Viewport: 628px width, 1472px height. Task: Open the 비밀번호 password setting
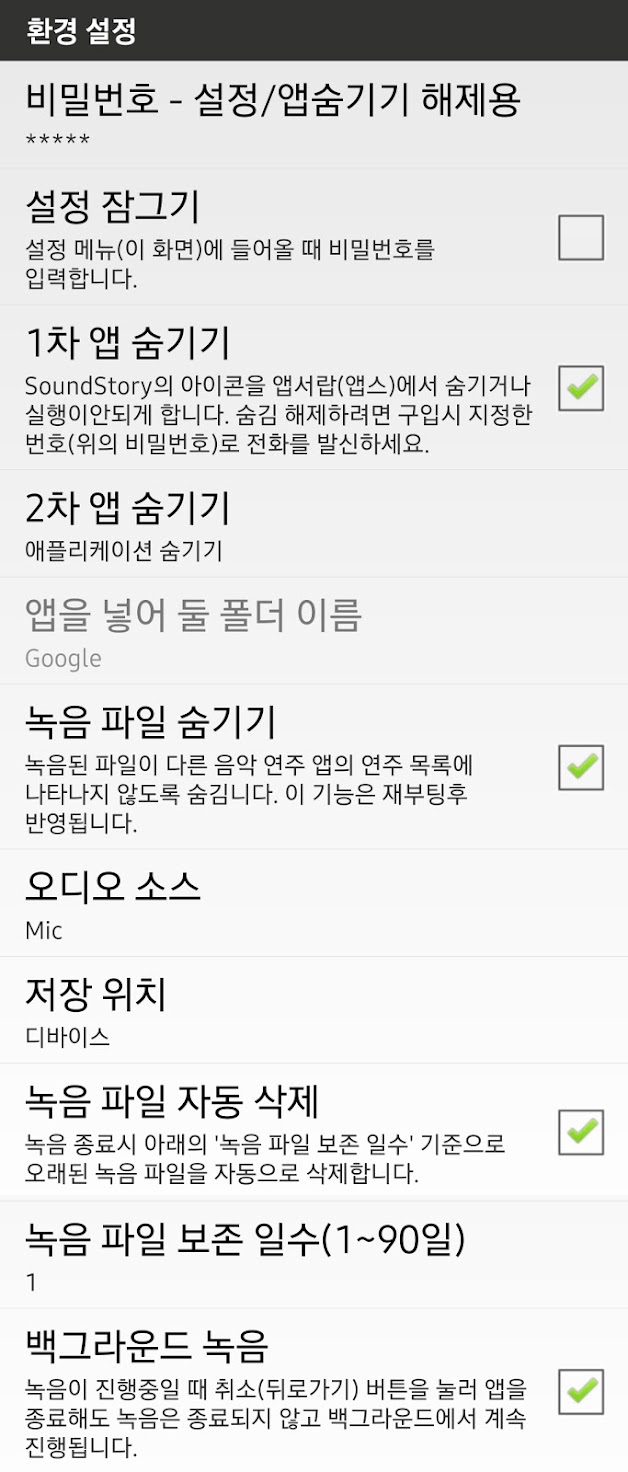(x=272, y=115)
